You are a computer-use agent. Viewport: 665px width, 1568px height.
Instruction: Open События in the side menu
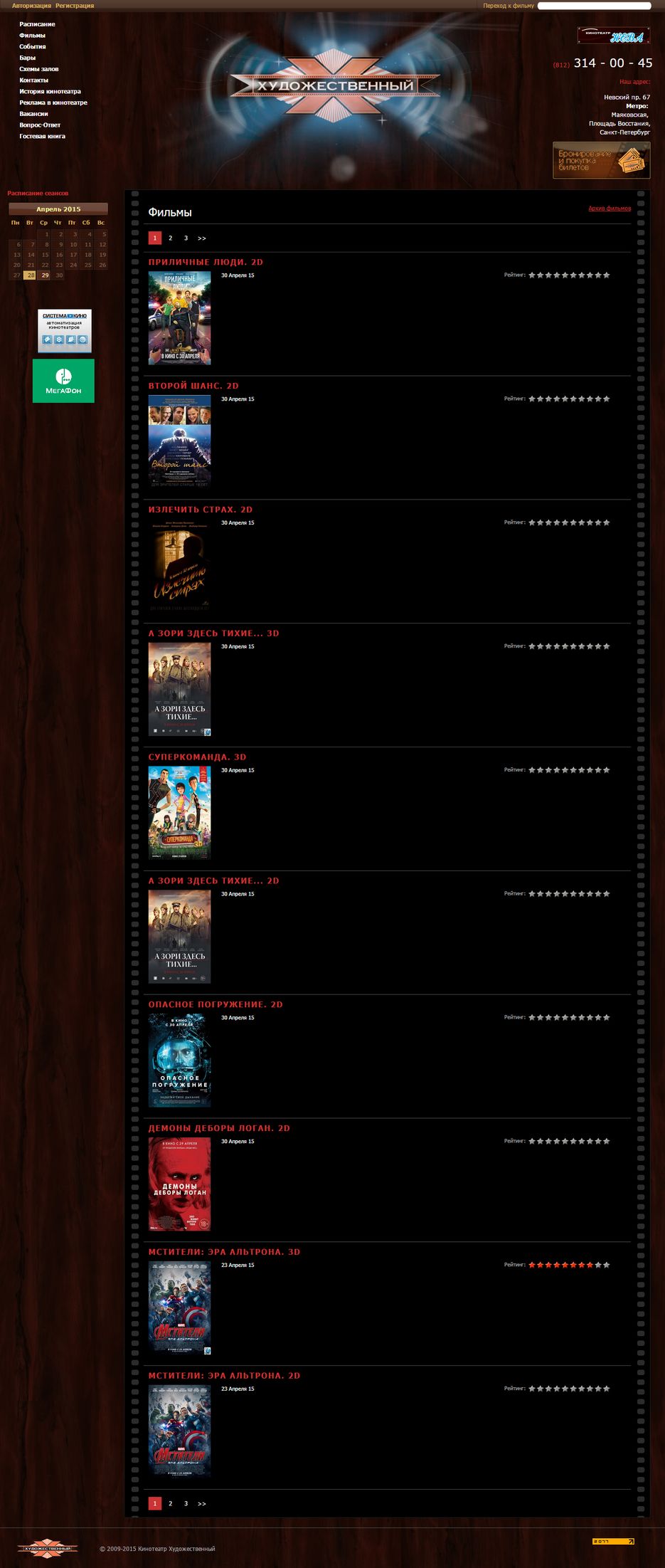[x=33, y=46]
